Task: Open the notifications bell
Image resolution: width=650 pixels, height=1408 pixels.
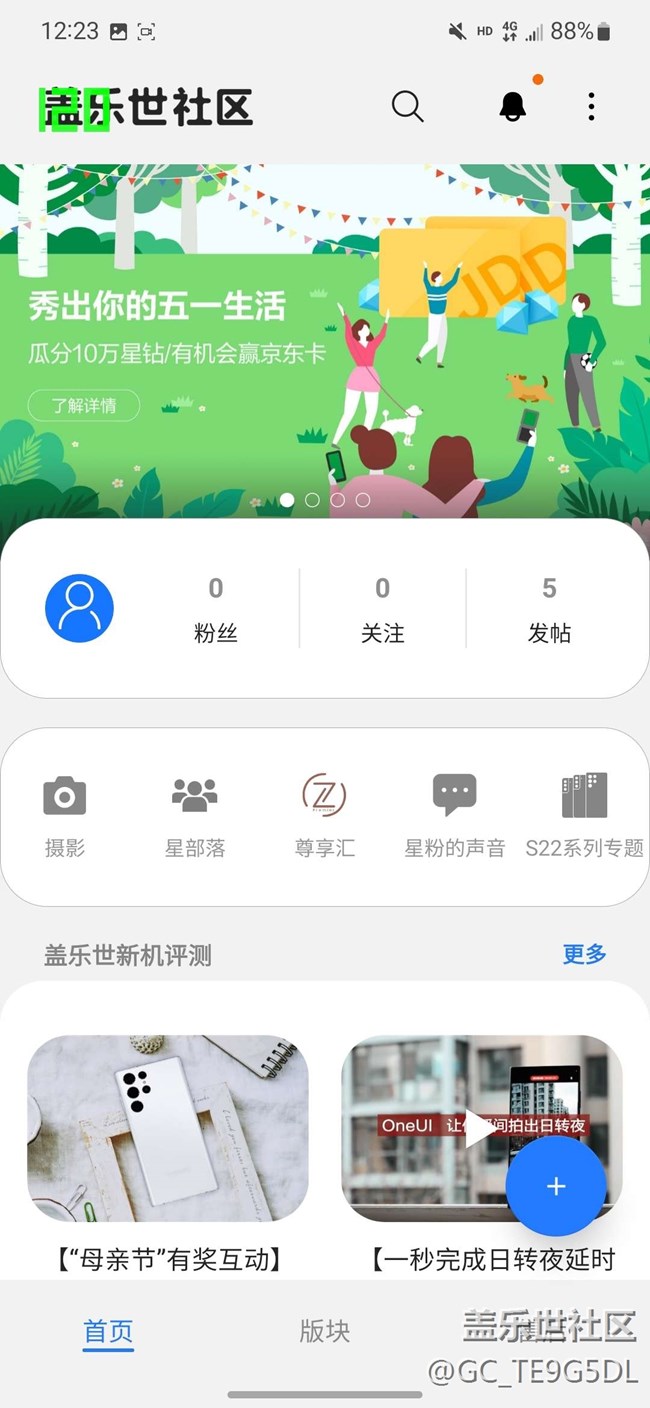Action: click(512, 106)
